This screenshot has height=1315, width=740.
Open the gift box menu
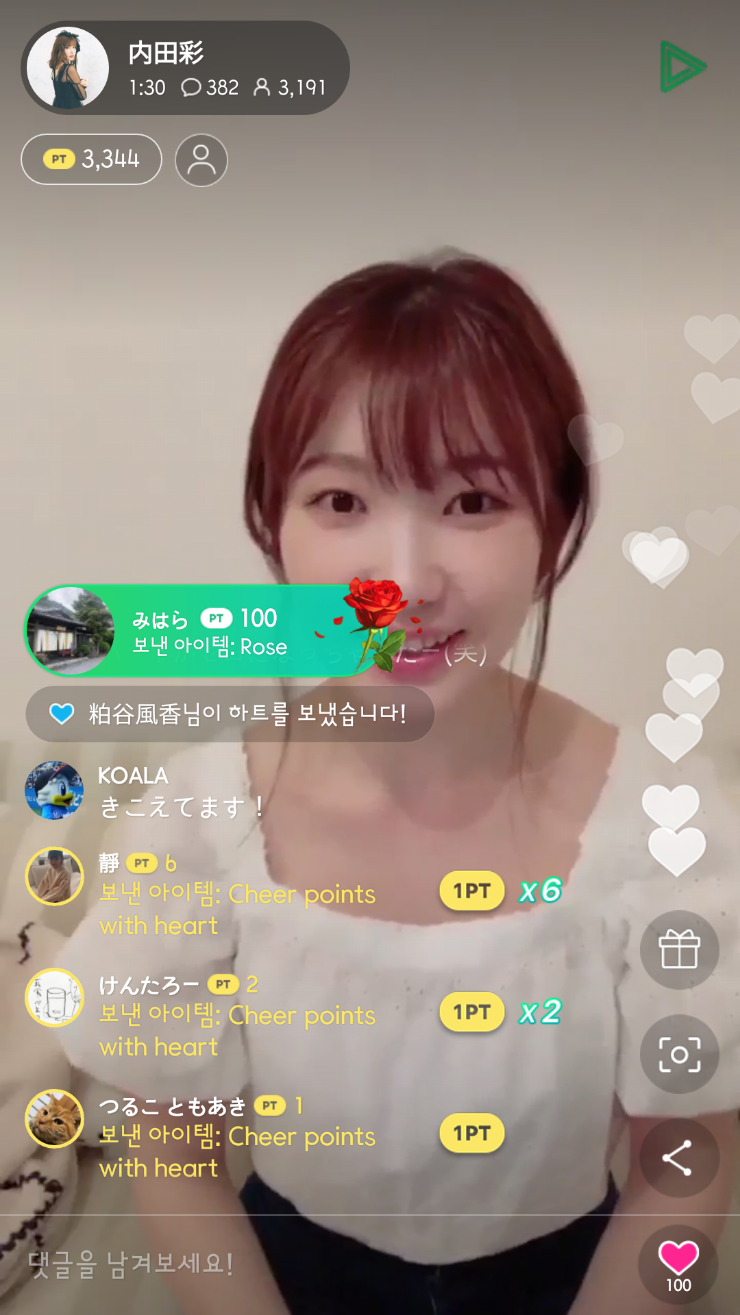679,950
